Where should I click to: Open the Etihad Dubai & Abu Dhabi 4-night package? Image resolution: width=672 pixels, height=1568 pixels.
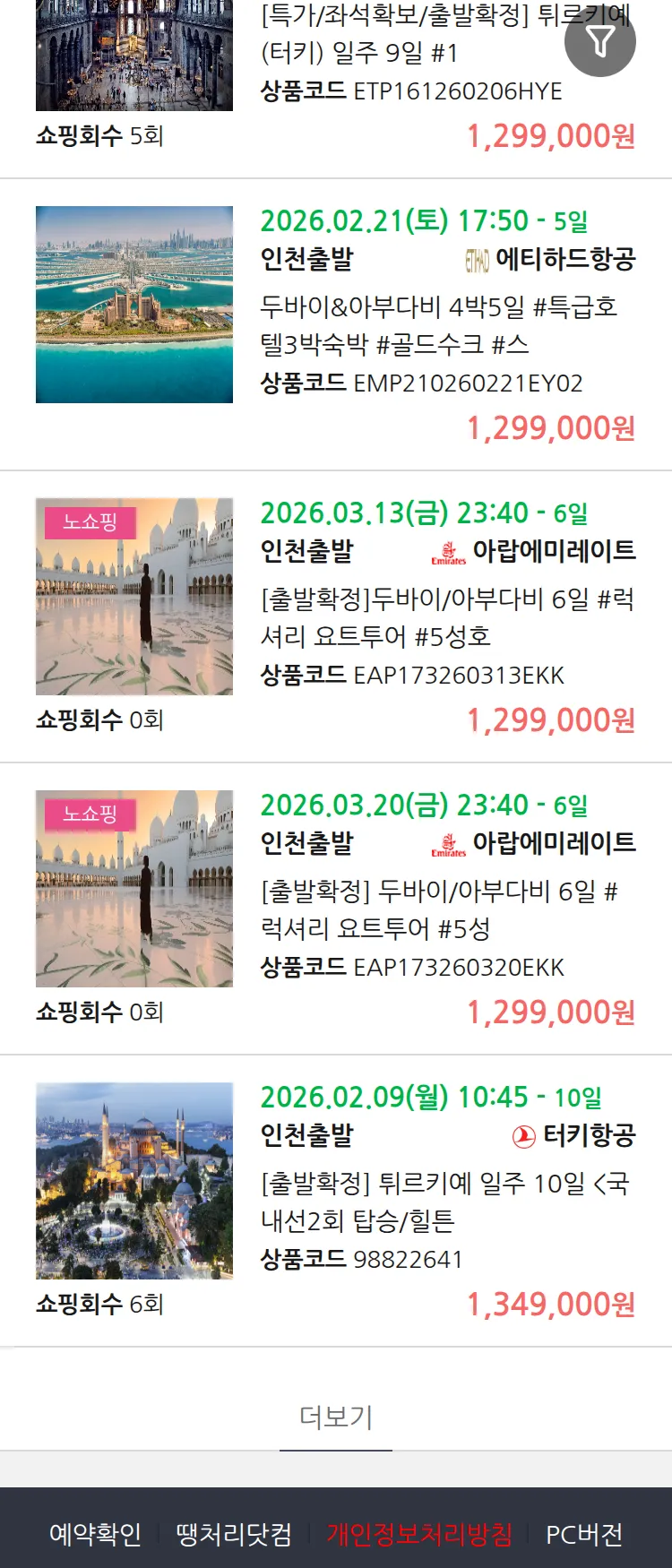(439, 324)
